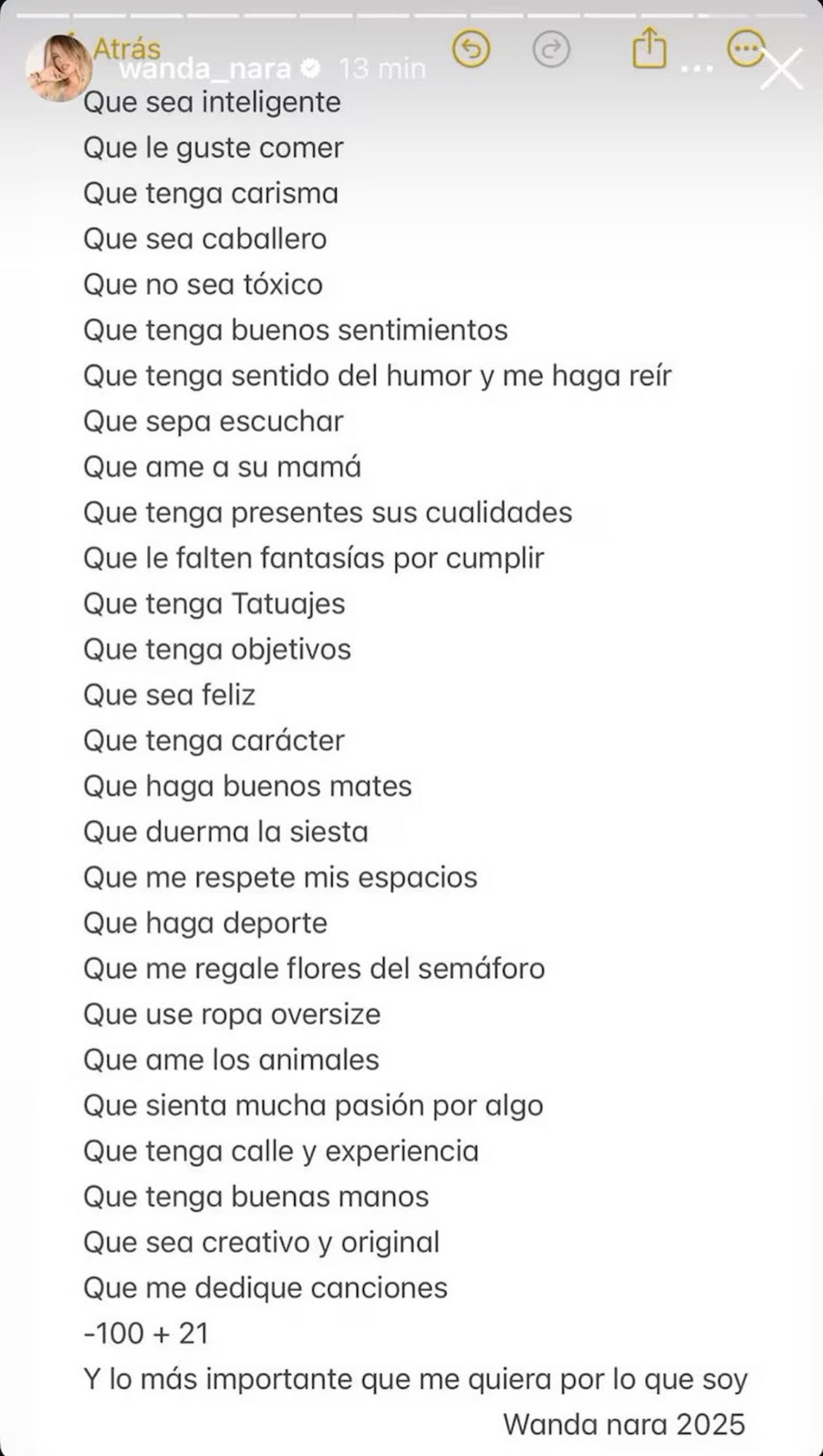Open the story's three-dot options menu
823x1456 pixels.
(697, 70)
